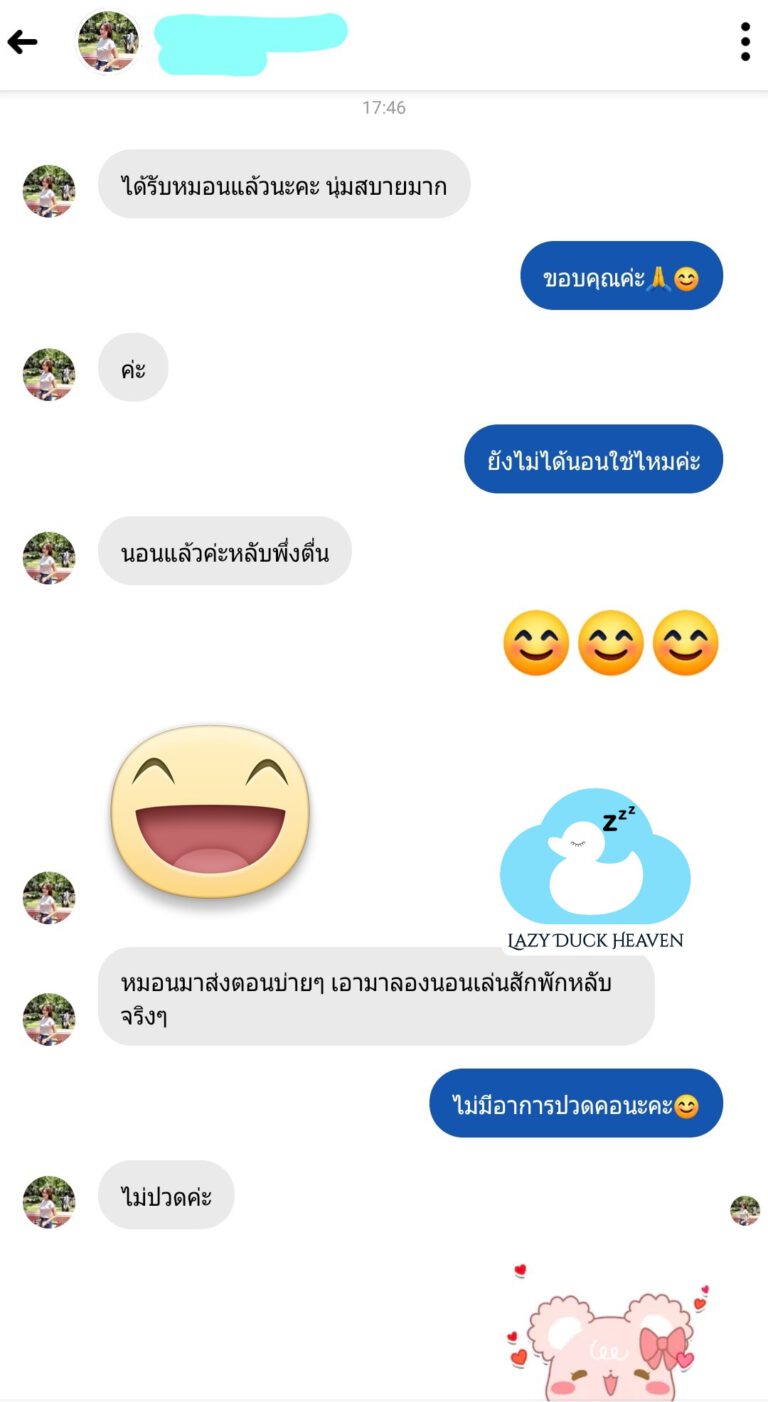Go back to the chat list
The height and width of the screenshot is (1402, 768).
[23, 42]
